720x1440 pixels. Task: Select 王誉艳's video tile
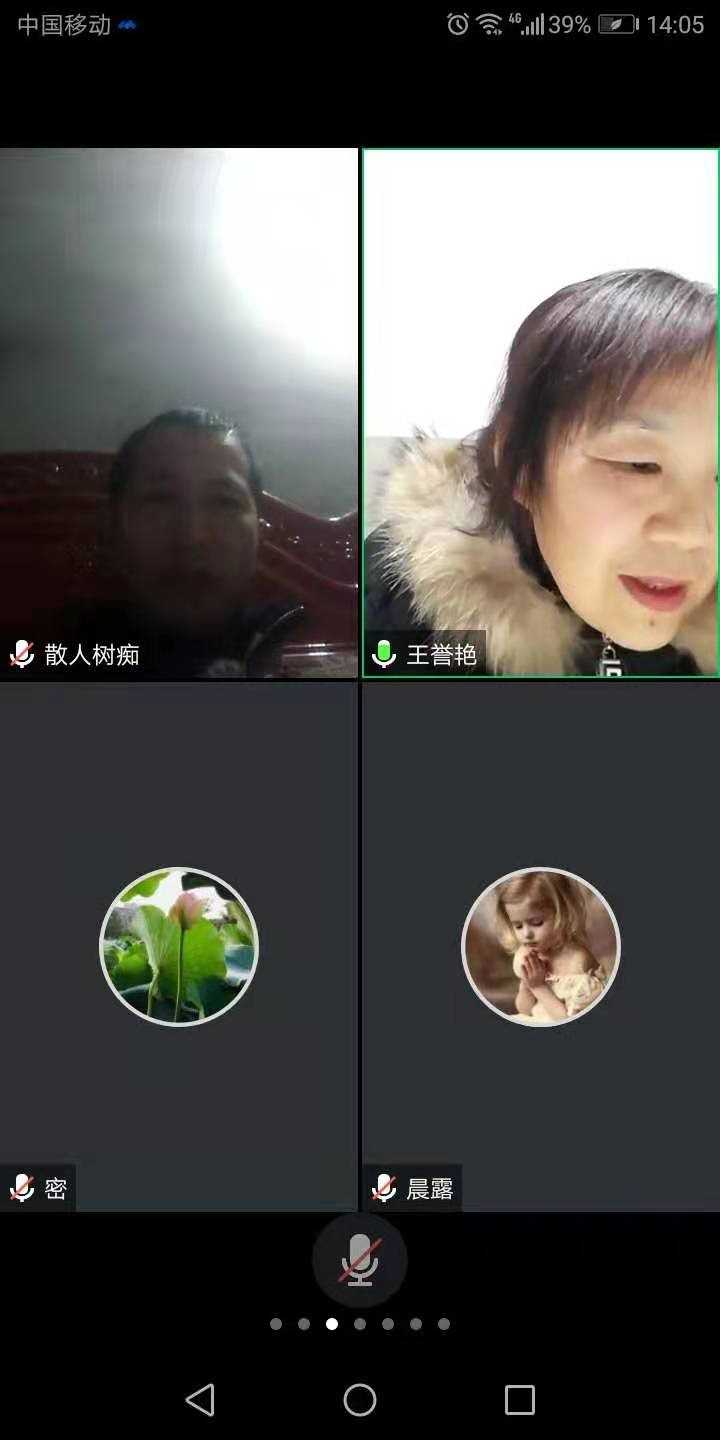[540, 413]
